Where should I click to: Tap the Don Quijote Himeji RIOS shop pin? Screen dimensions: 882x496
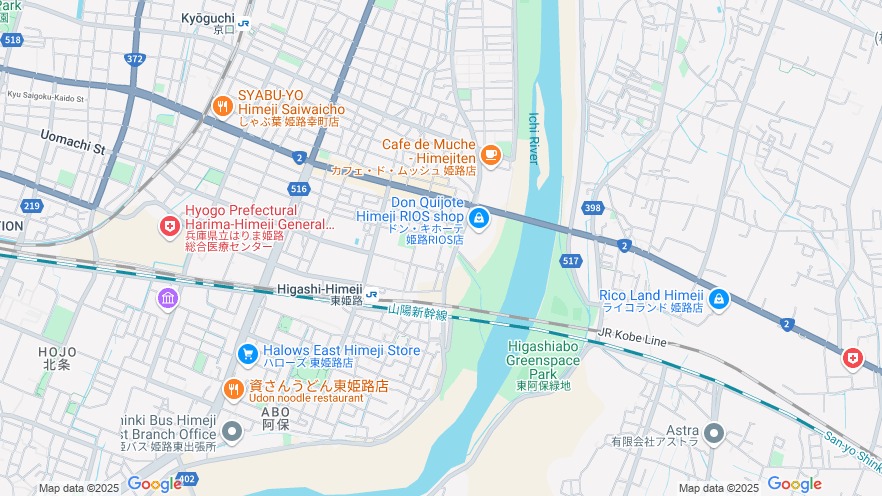tap(478, 217)
